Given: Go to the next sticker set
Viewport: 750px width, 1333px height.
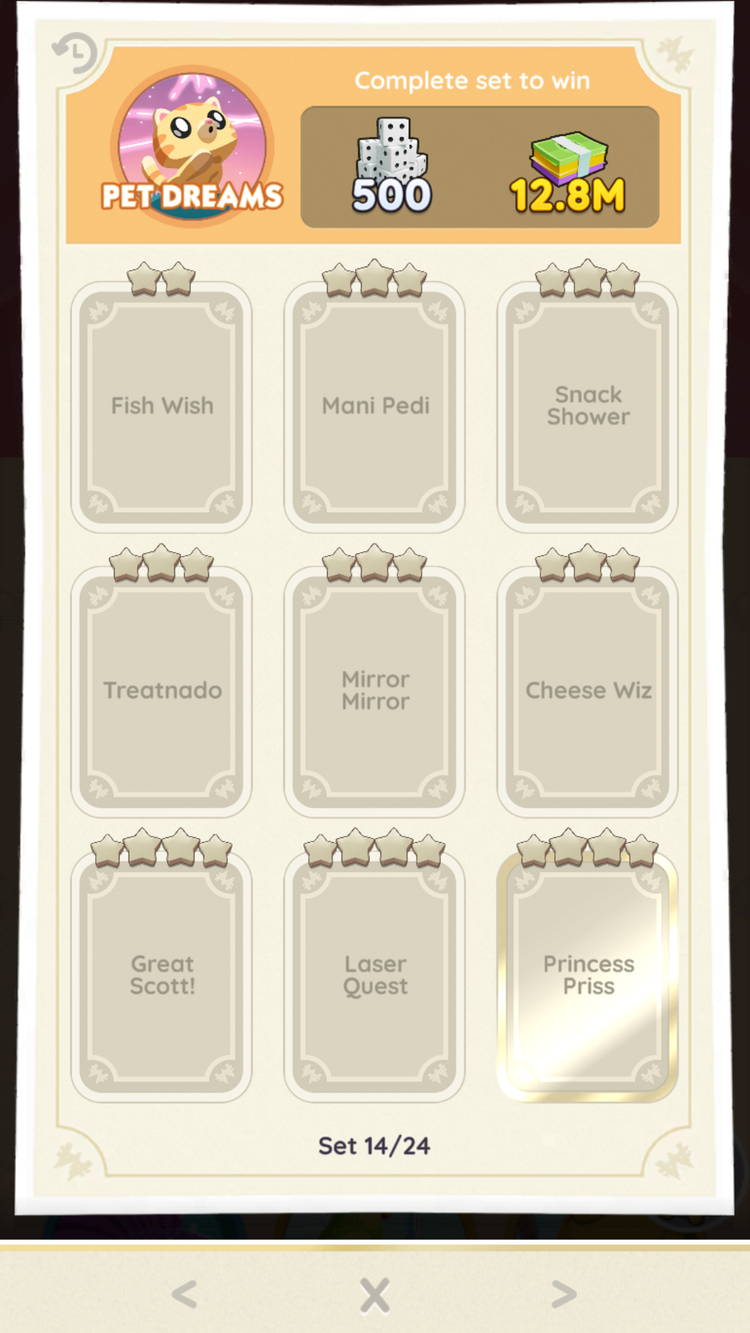Looking at the screenshot, I should [564, 1295].
